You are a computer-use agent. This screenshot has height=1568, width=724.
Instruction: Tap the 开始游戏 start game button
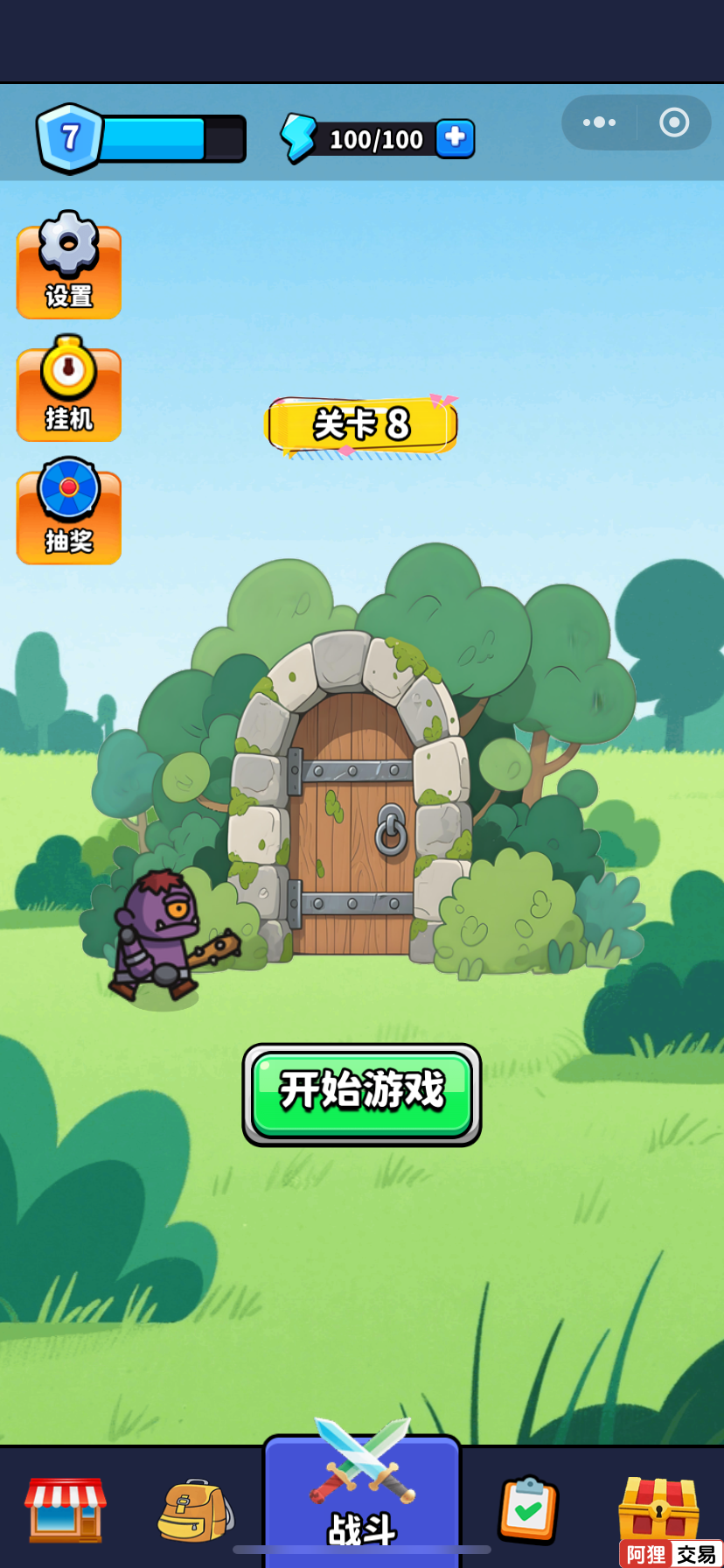(x=362, y=1094)
